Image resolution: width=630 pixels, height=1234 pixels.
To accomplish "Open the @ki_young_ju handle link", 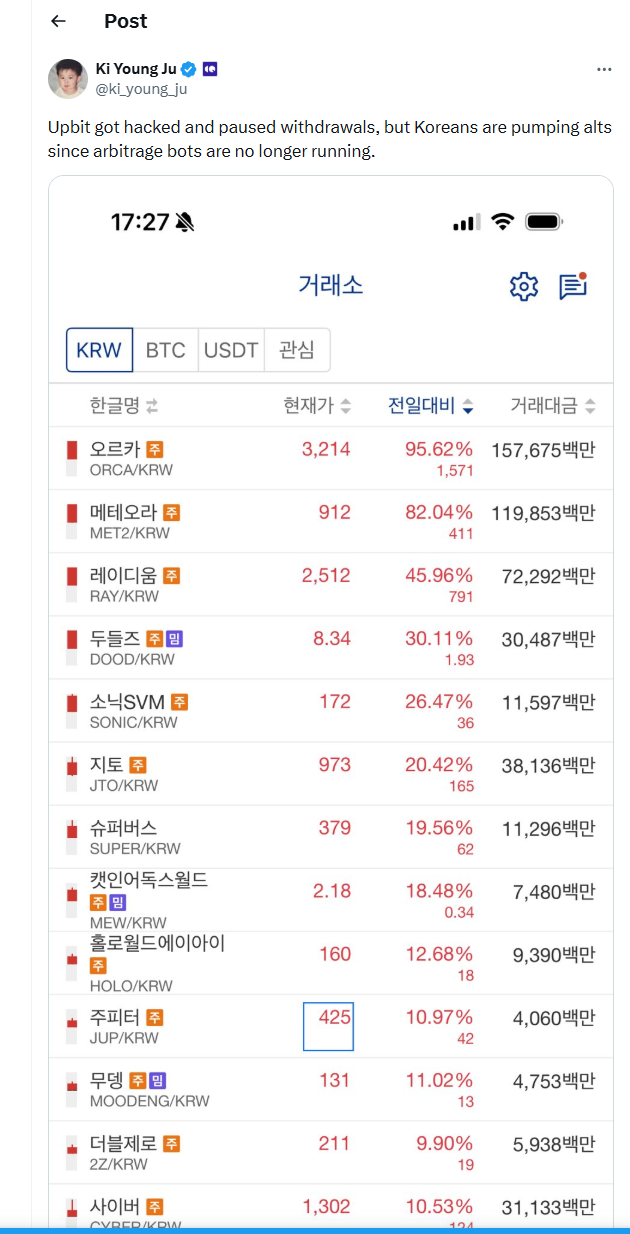I will coord(141,89).
